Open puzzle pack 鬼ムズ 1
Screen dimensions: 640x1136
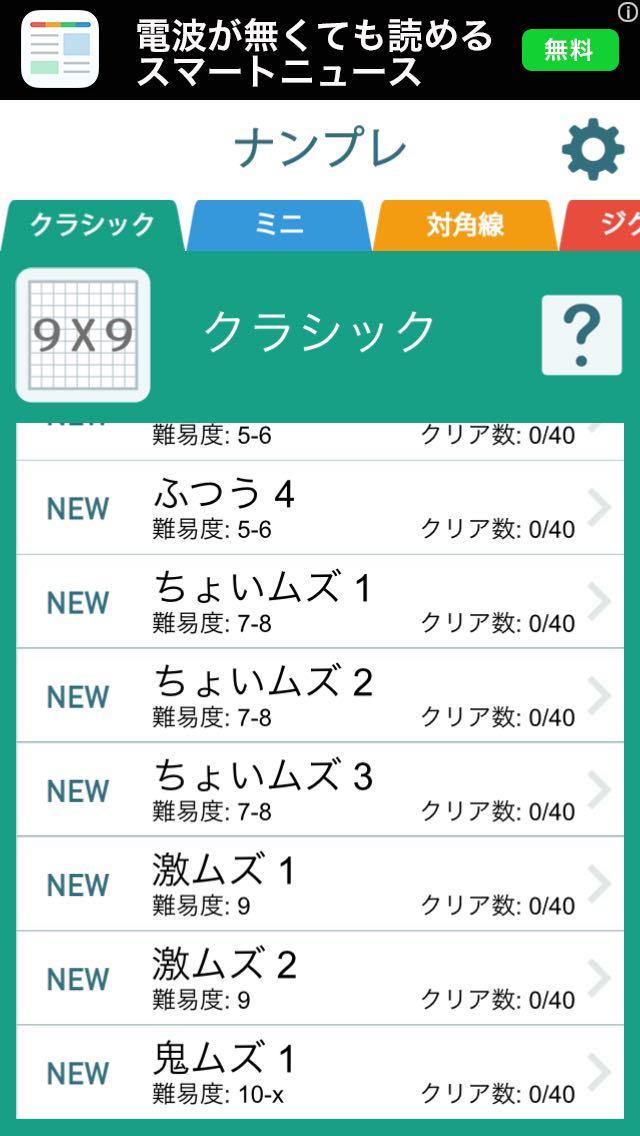320,1072
